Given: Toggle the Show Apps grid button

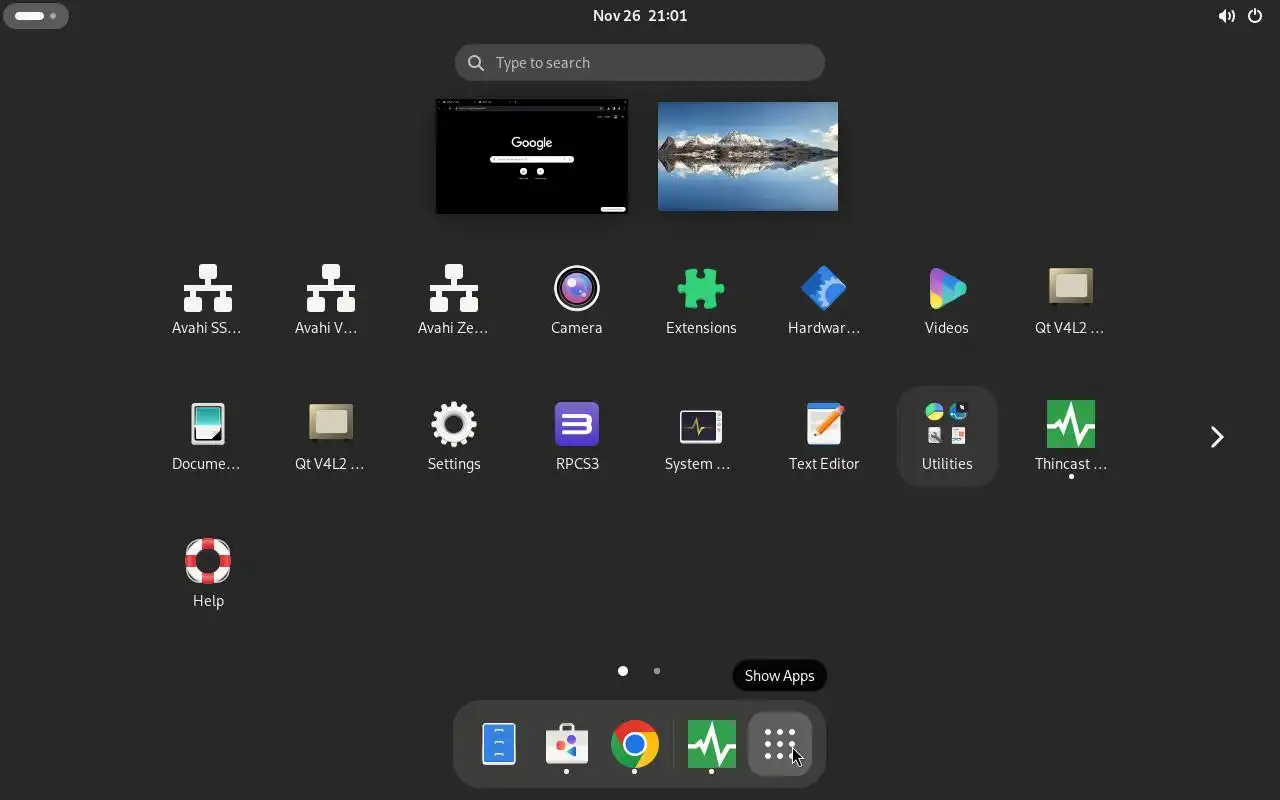Looking at the screenshot, I should click(x=780, y=744).
